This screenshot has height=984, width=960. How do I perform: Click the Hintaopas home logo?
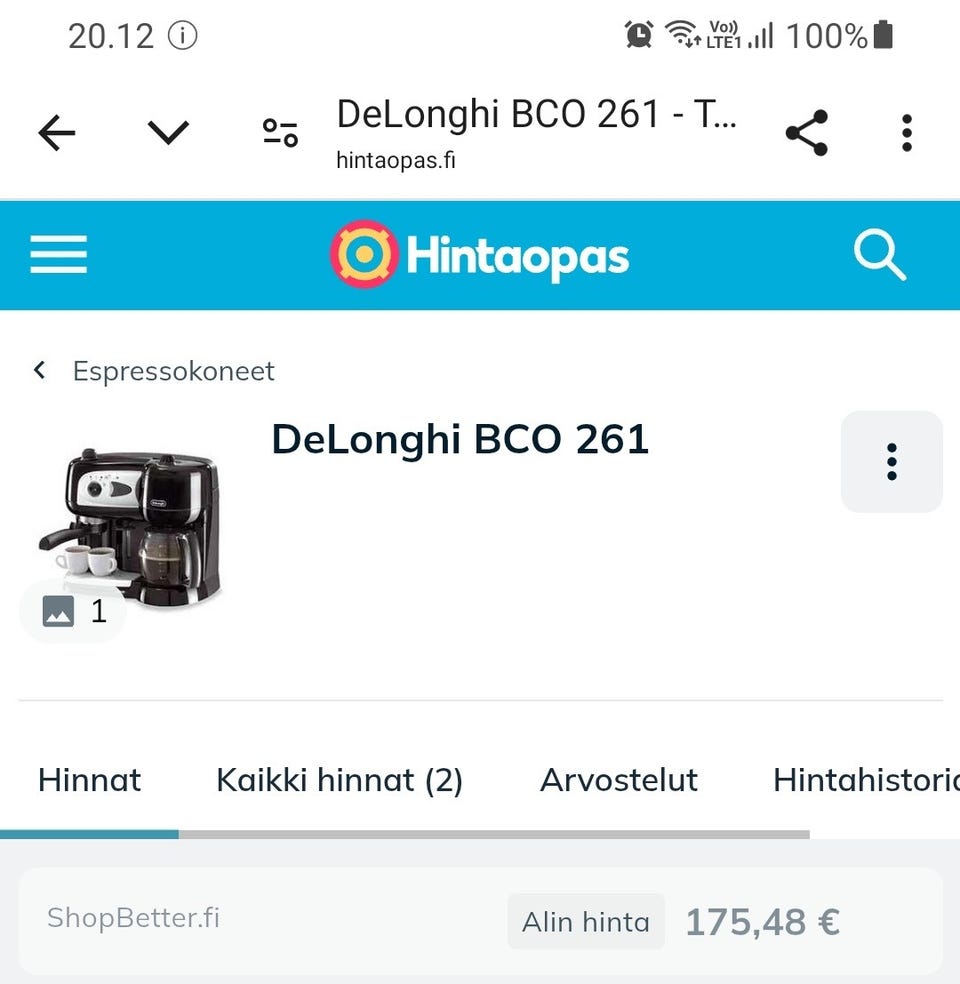(478, 254)
